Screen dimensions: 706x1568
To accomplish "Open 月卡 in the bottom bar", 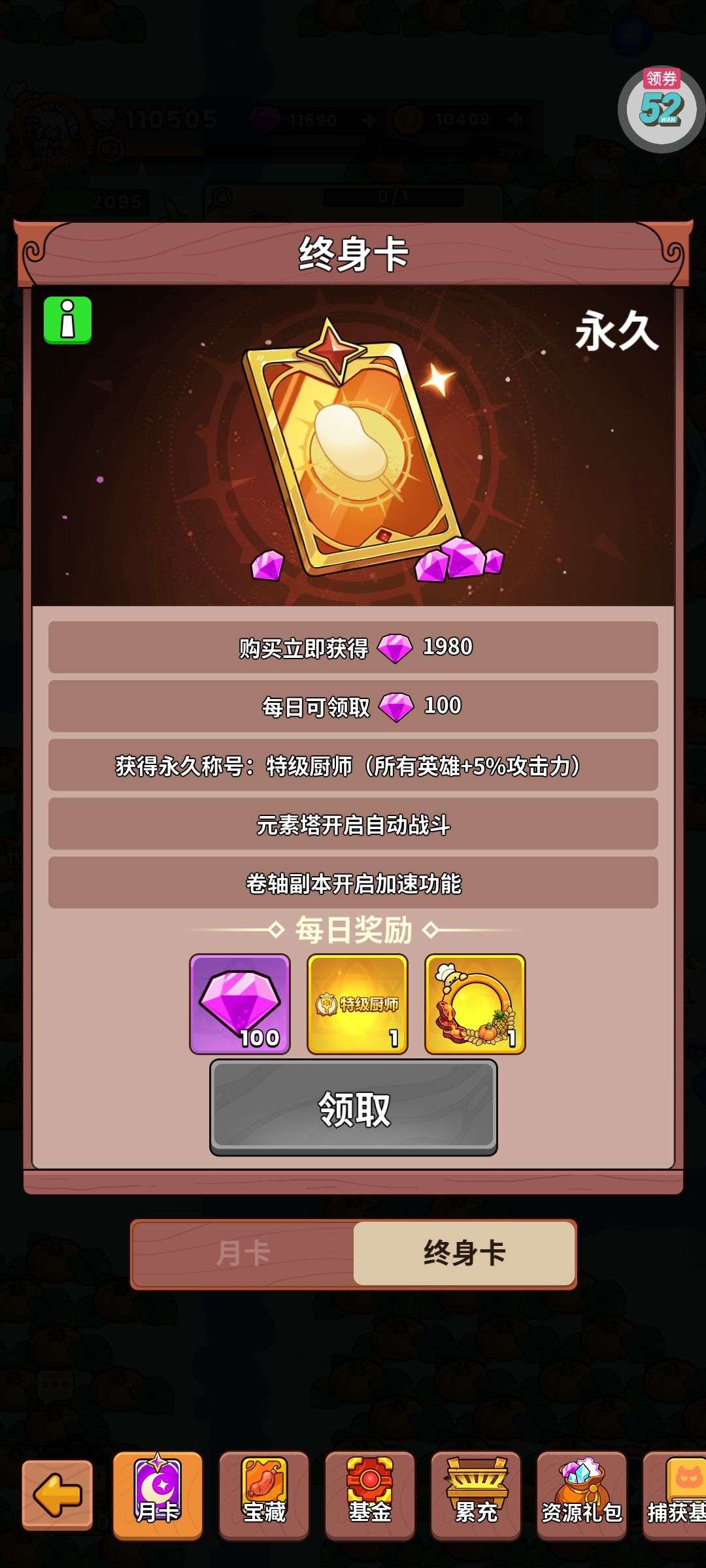I will click(158, 1495).
